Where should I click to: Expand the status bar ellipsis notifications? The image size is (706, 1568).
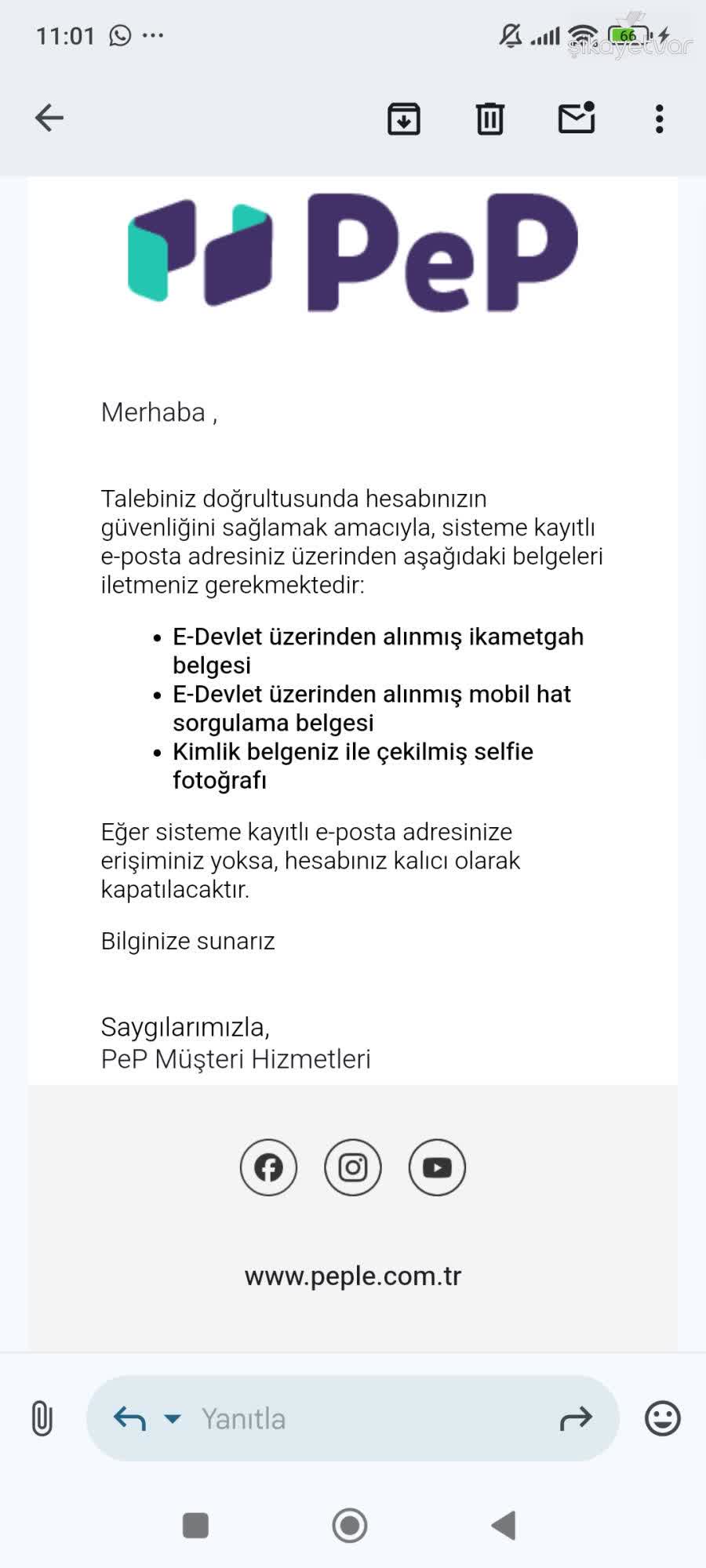pyautogui.click(x=153, y=34)
